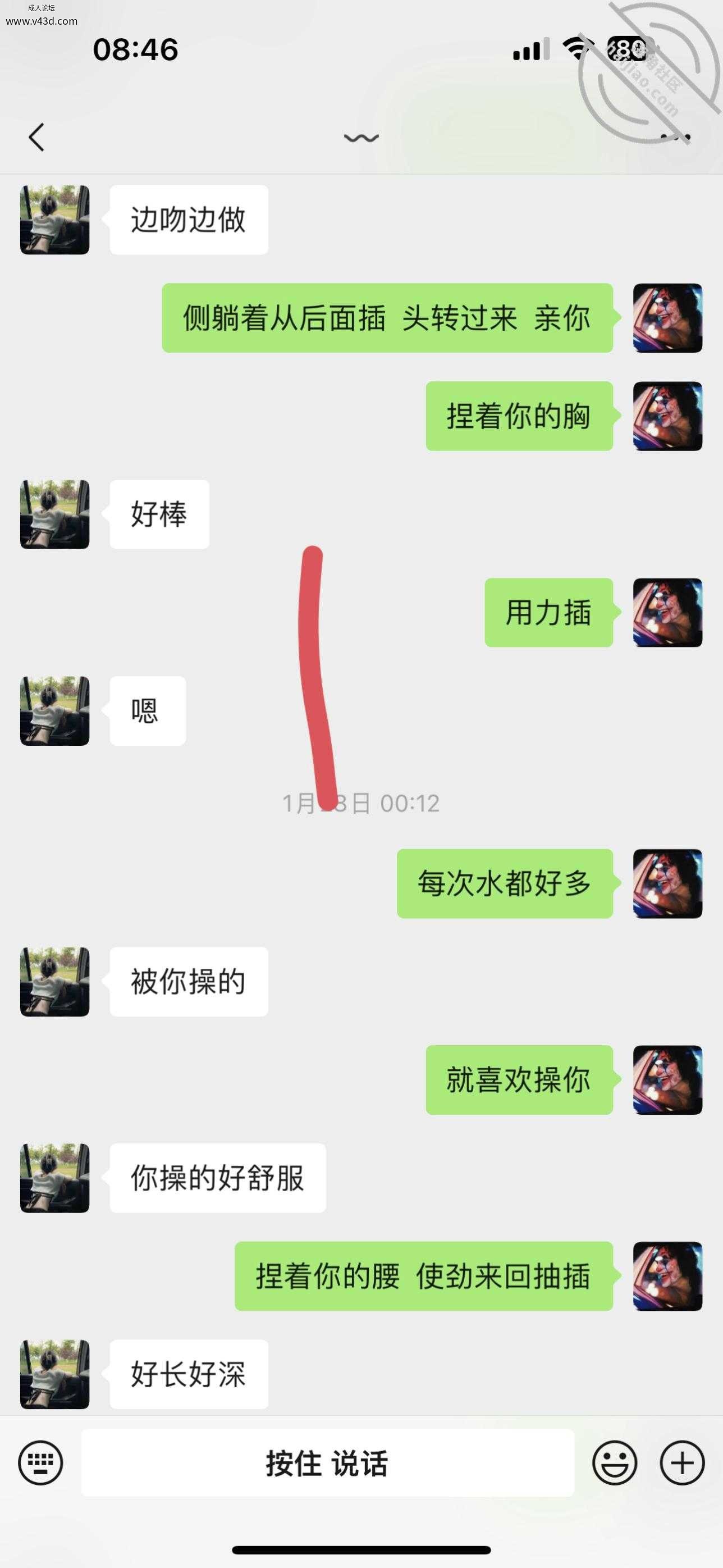Viewport: 723px width, 1568px height.
Task: Tap the 1月28日 00:12 timestamp
Action: 361,804
